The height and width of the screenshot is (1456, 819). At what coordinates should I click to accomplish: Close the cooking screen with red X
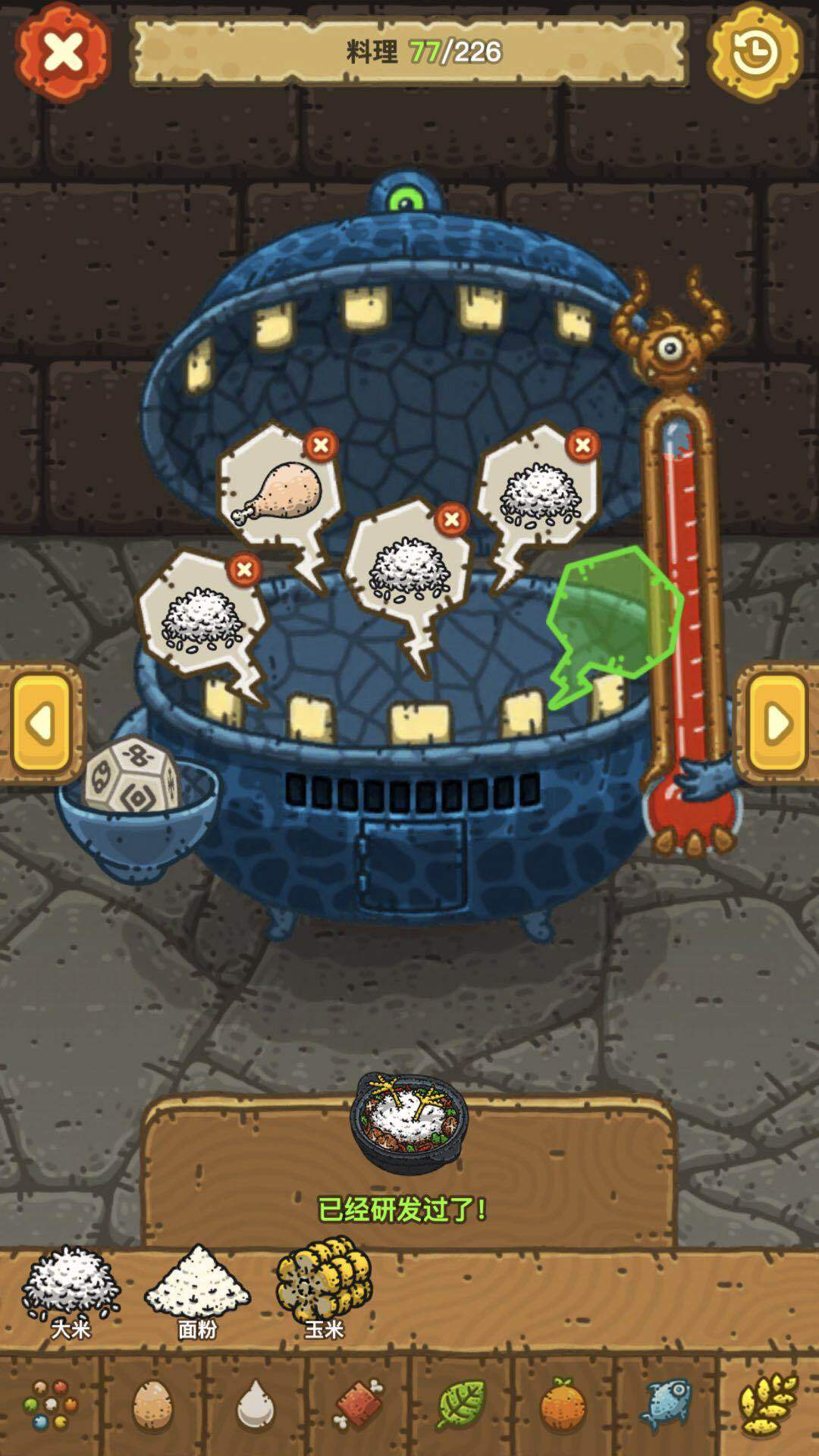tap(63, 53)
